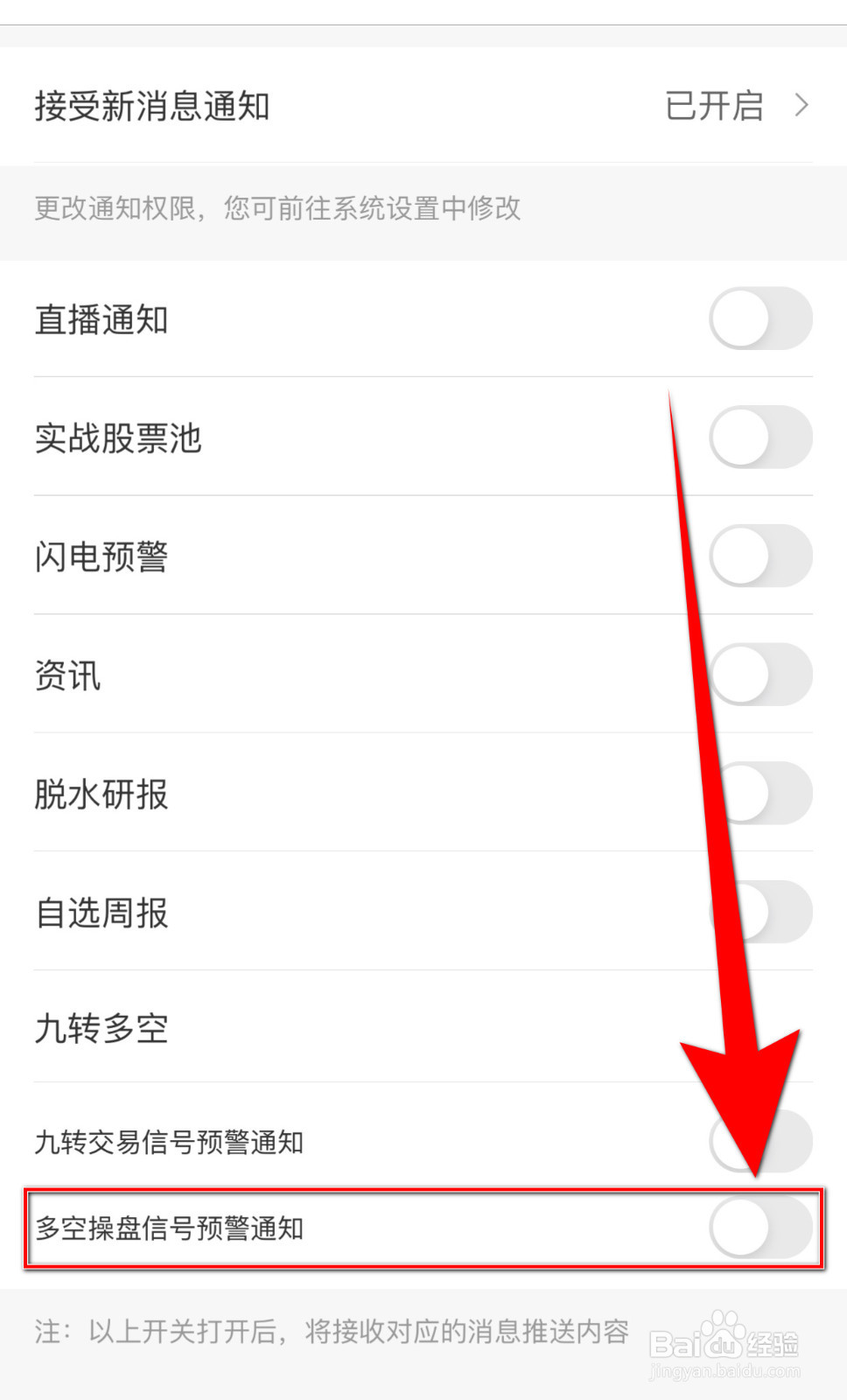Select the 实战股票池 list item
The height and width of the screenshot is (1400, 847).
(118, 437)
